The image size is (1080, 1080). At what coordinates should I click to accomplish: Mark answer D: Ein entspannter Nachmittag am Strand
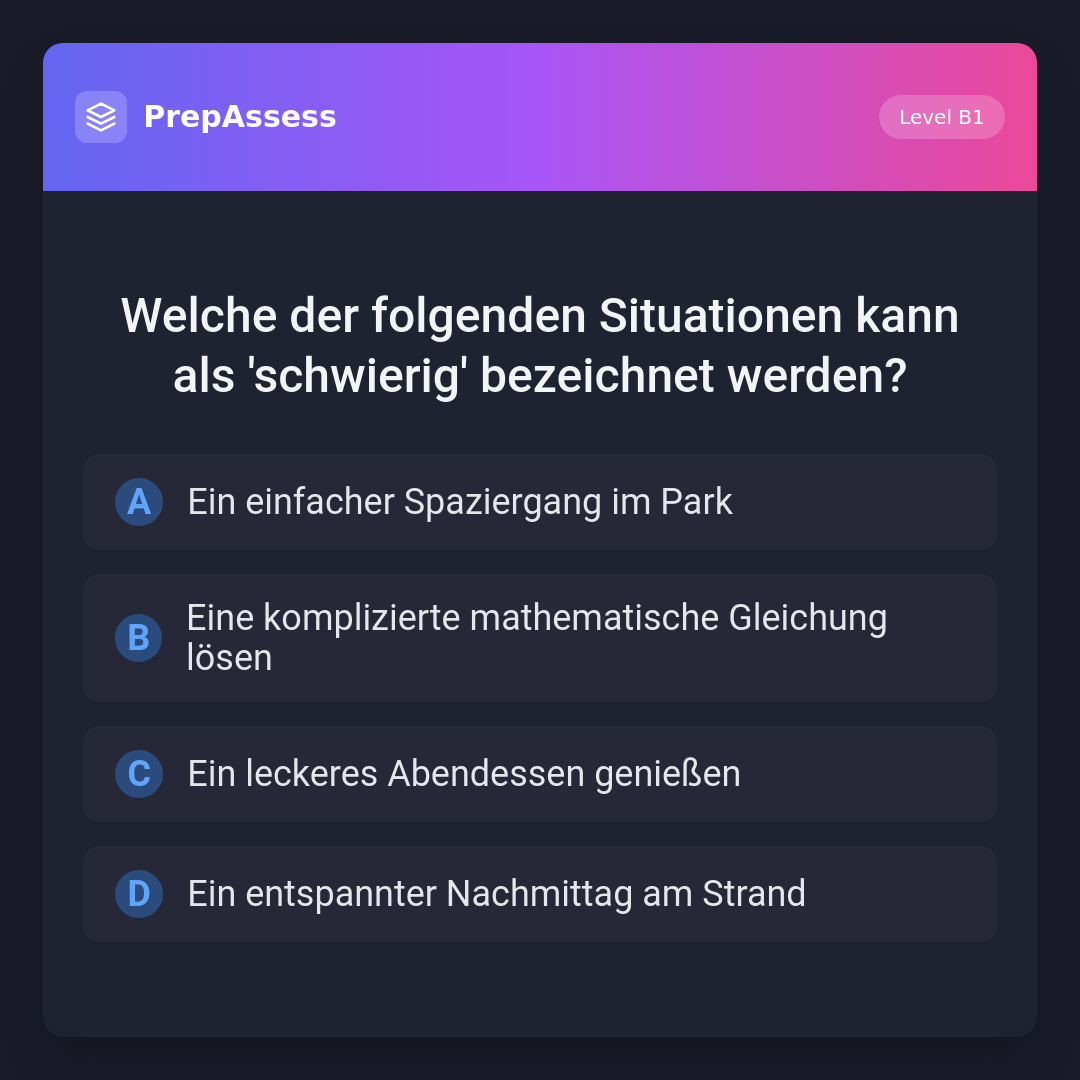pyautogui.click(x=540, y=894)
